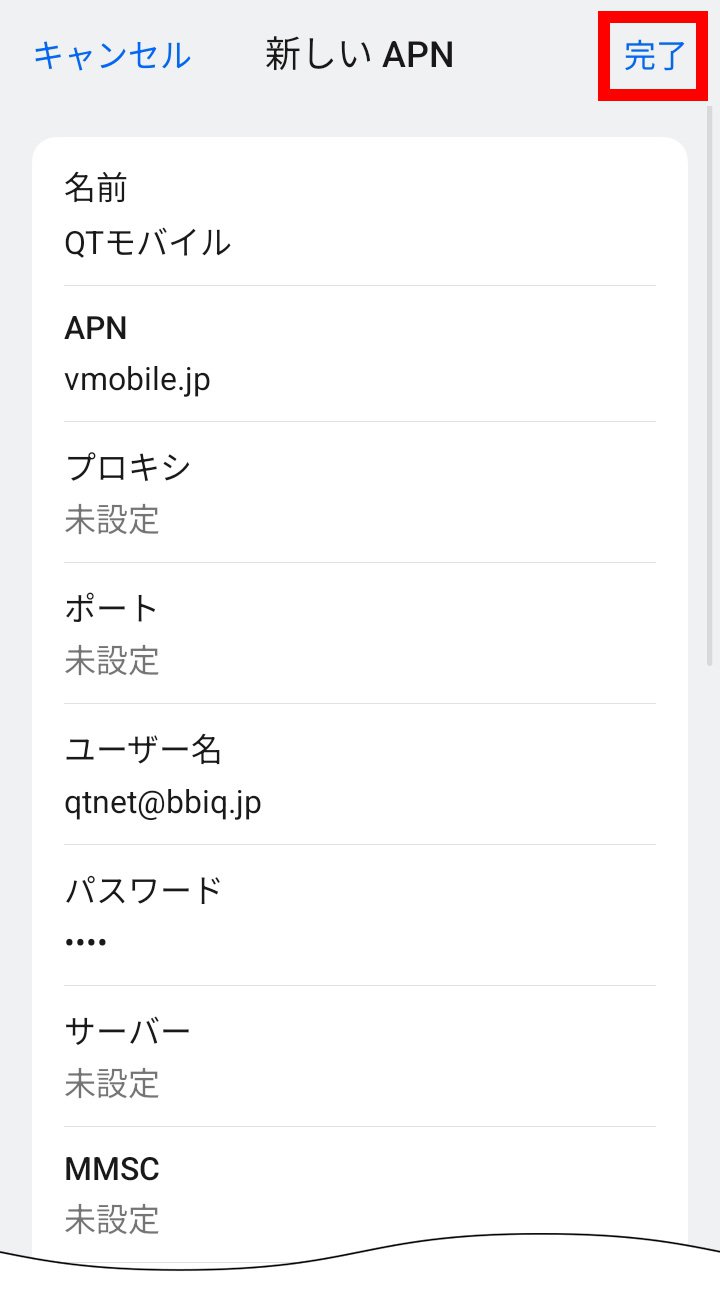The width and height of the screenshot is (720, 1300).
Task: Tap 完了 to save the APN
Action: pos(655,56)
